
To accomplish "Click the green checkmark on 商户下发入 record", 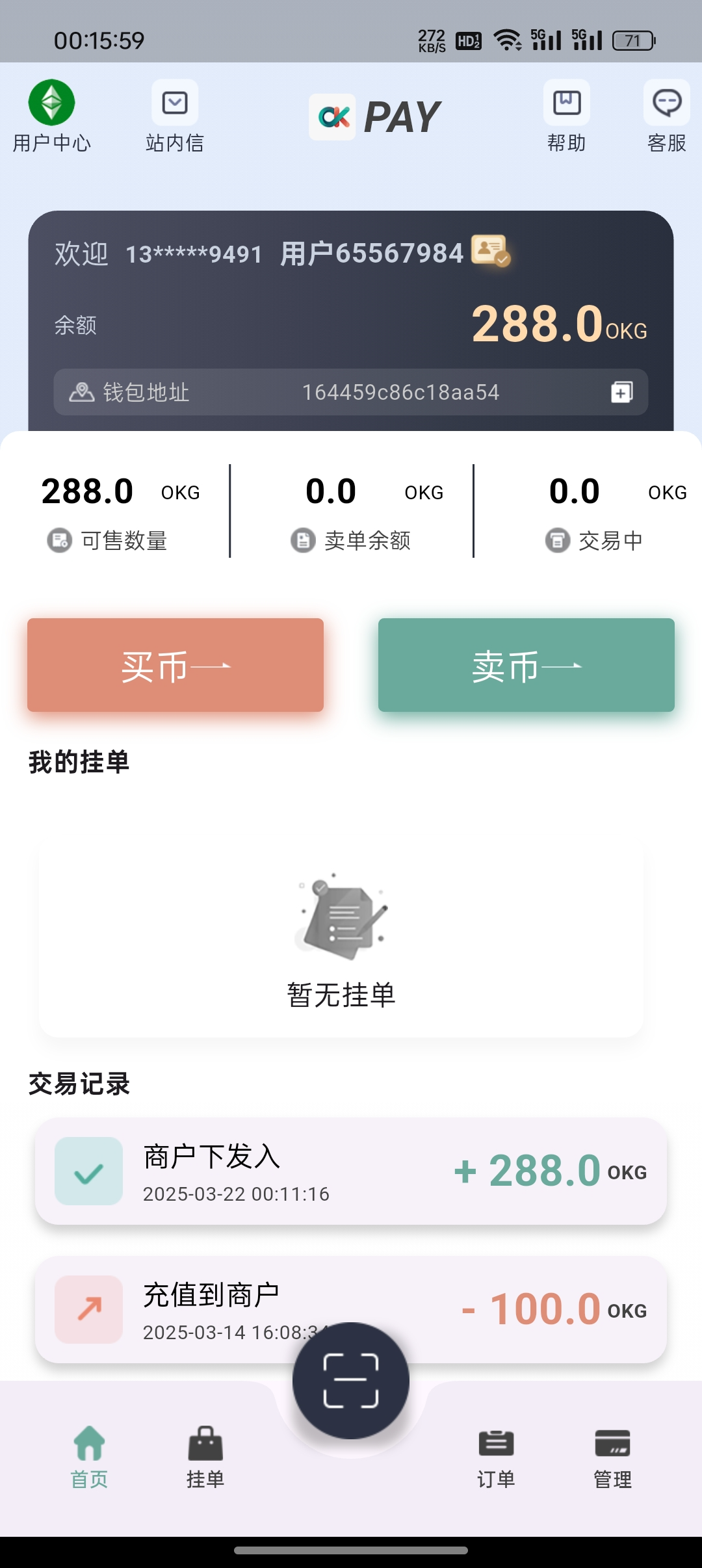I will tap(89, 1170).
